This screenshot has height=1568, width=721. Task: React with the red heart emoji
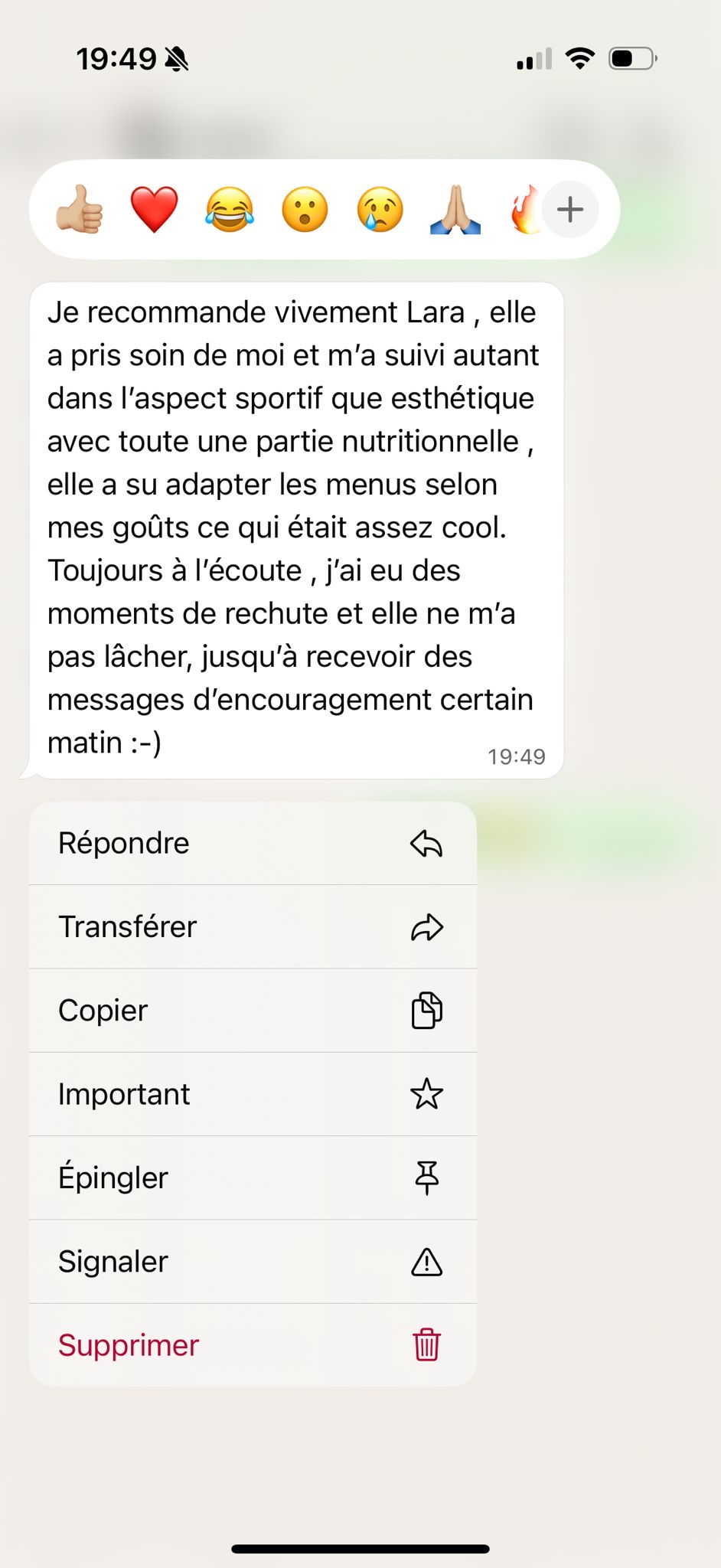click(154, 209)
